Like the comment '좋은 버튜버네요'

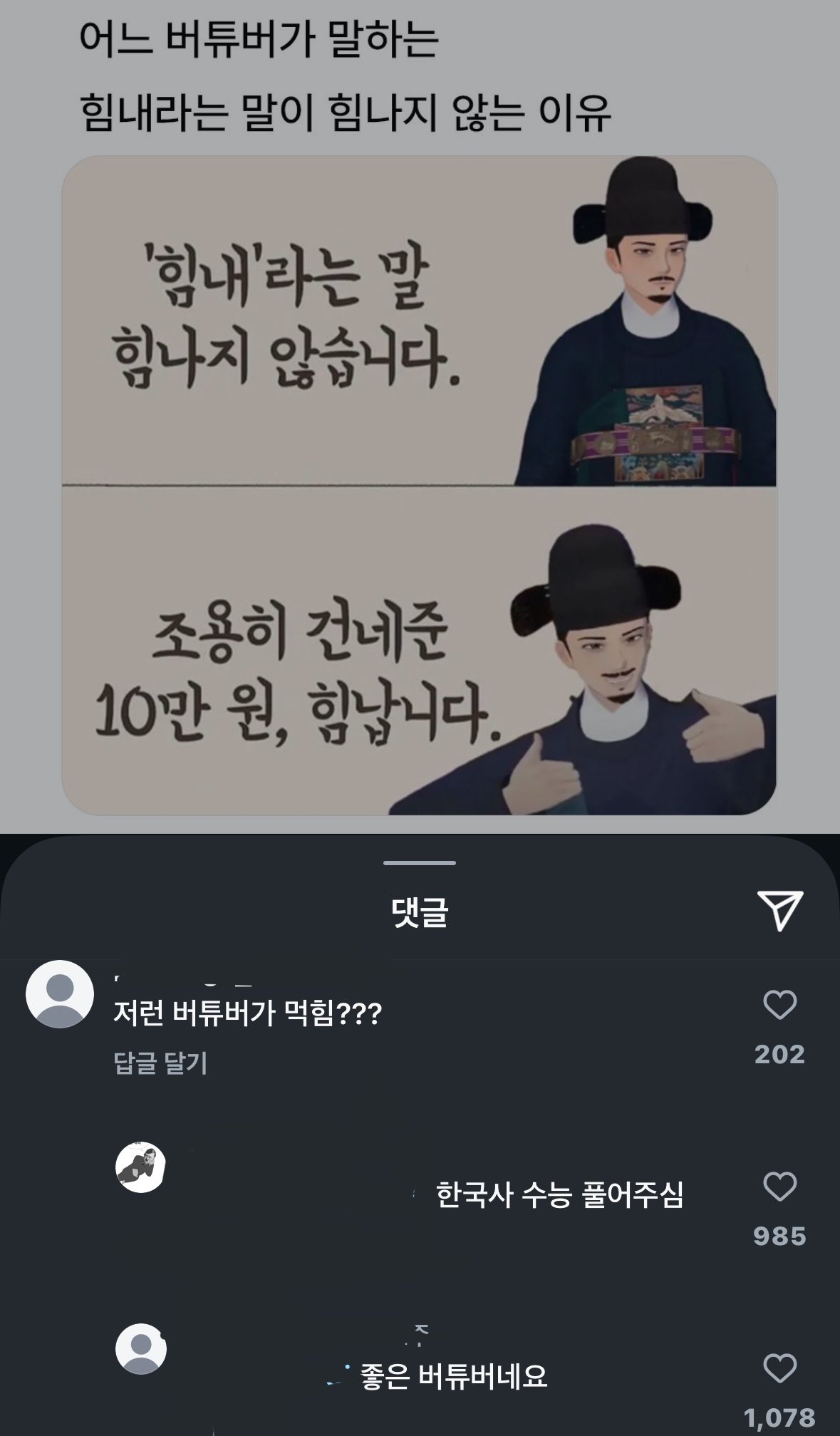779,1369
